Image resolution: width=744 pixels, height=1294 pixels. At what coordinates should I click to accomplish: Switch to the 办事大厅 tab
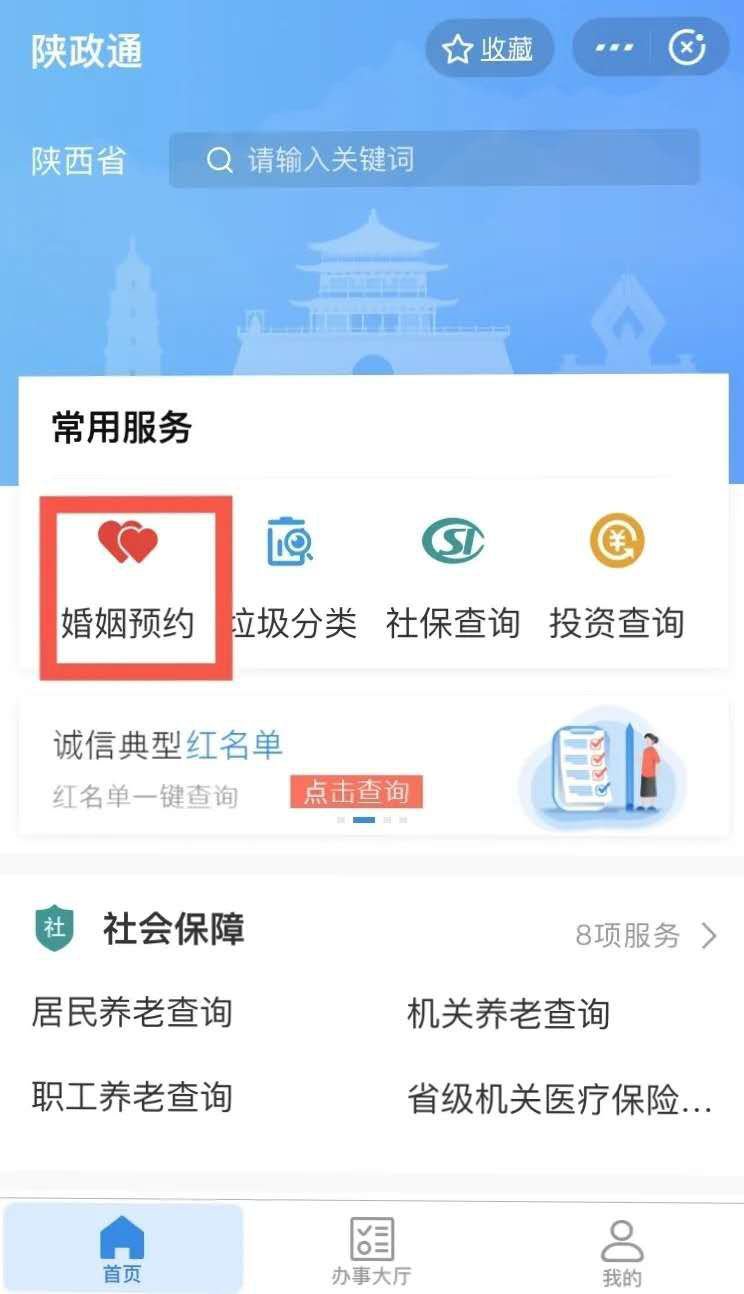point(371,1248)
